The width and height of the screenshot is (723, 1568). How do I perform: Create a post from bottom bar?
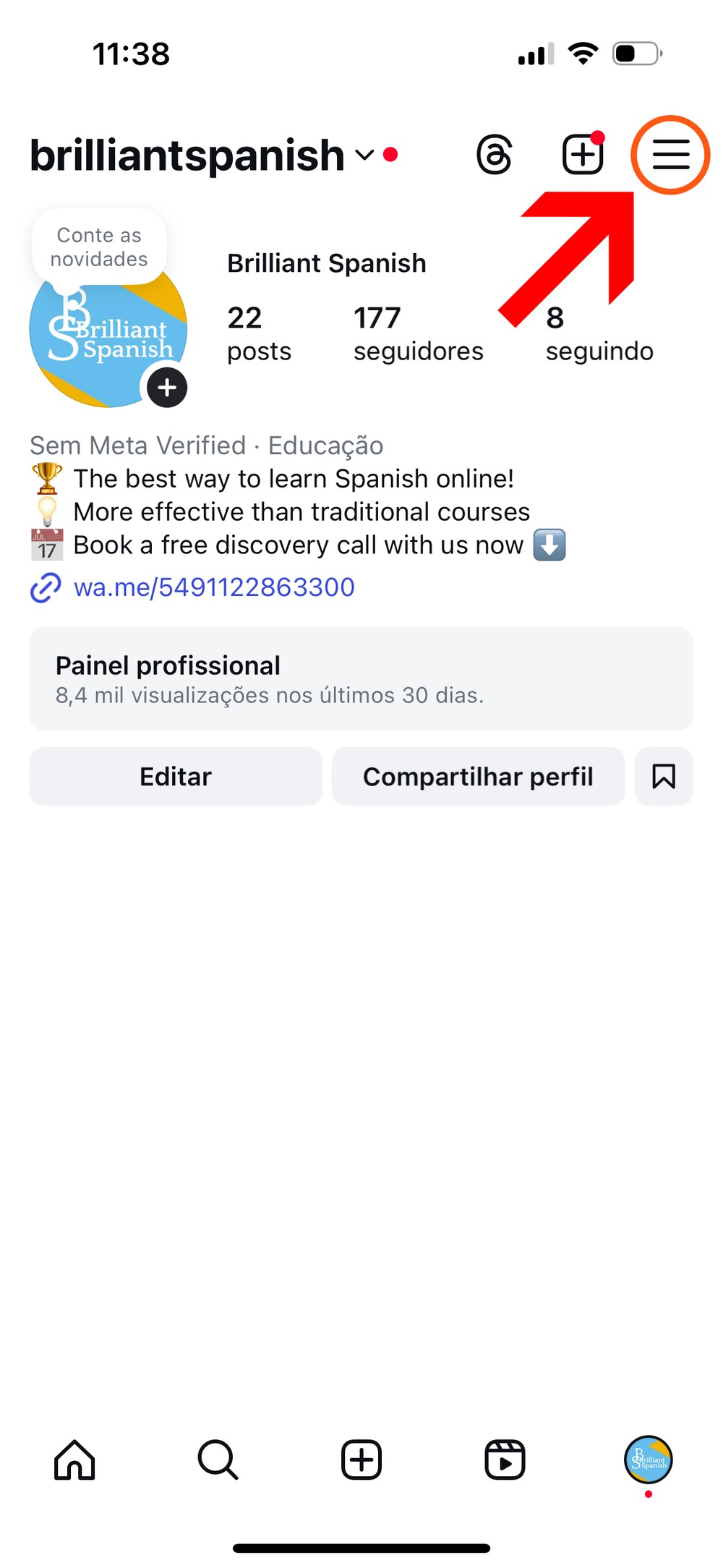(361, 1460)
